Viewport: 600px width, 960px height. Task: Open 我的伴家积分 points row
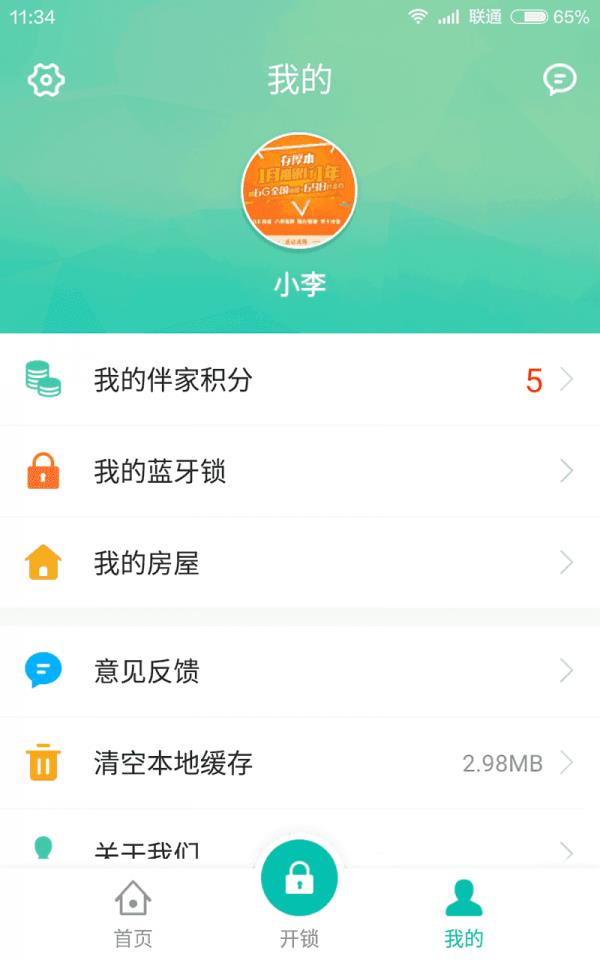coord(300,380)
